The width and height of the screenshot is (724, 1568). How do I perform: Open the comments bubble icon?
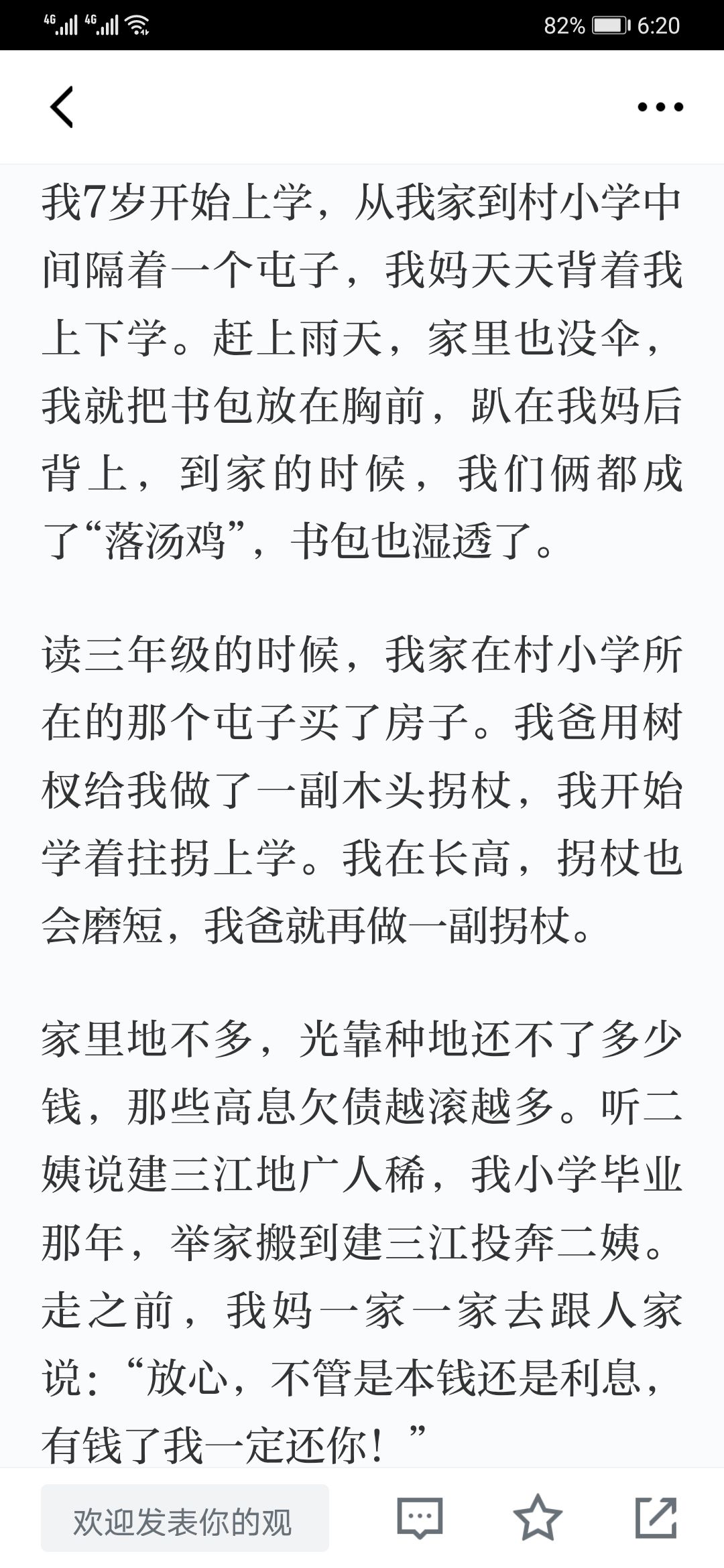[x=420, y=1518]
